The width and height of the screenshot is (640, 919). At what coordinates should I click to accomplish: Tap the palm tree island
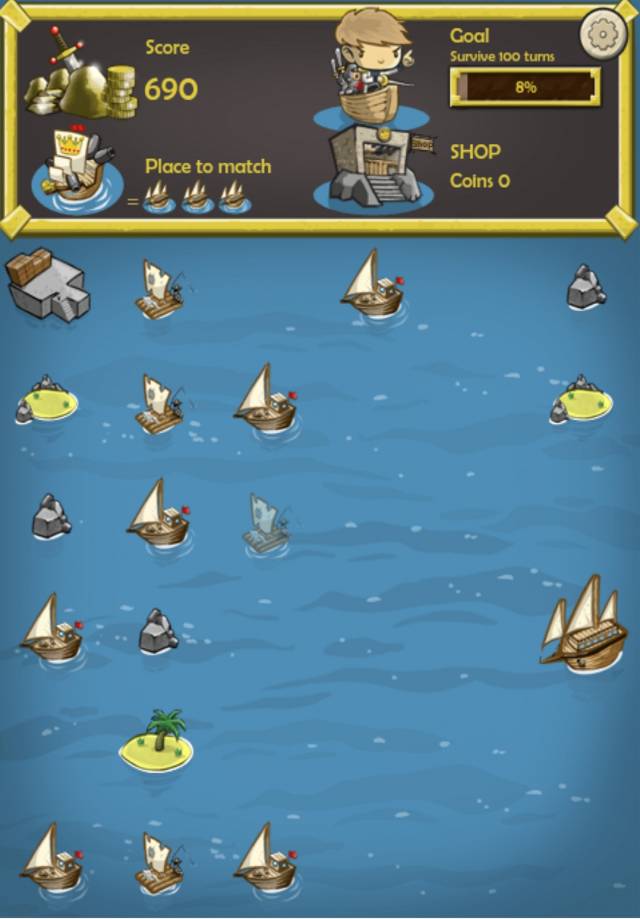[157, 741]
